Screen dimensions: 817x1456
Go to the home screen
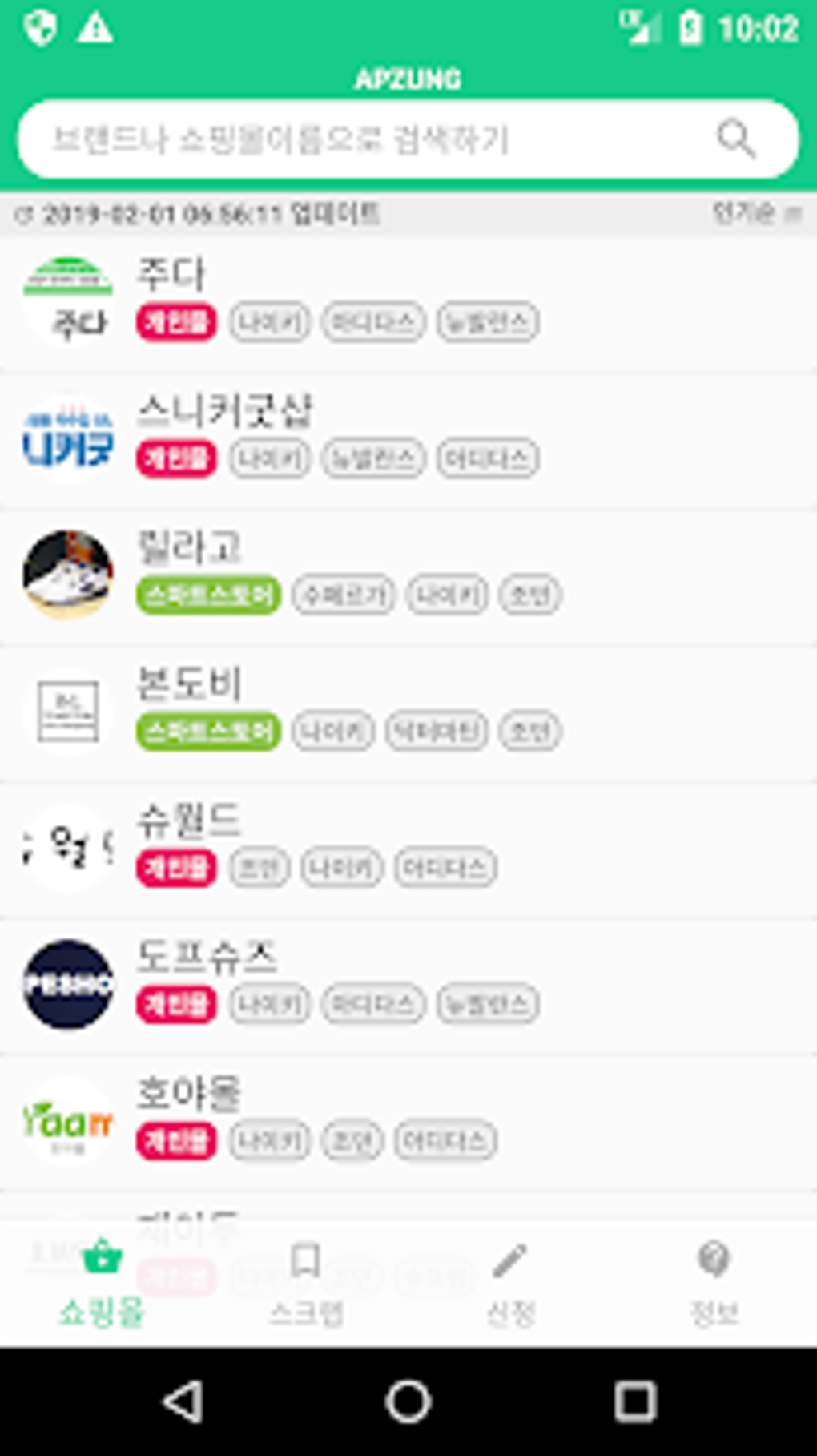[x=408, y=1402]
